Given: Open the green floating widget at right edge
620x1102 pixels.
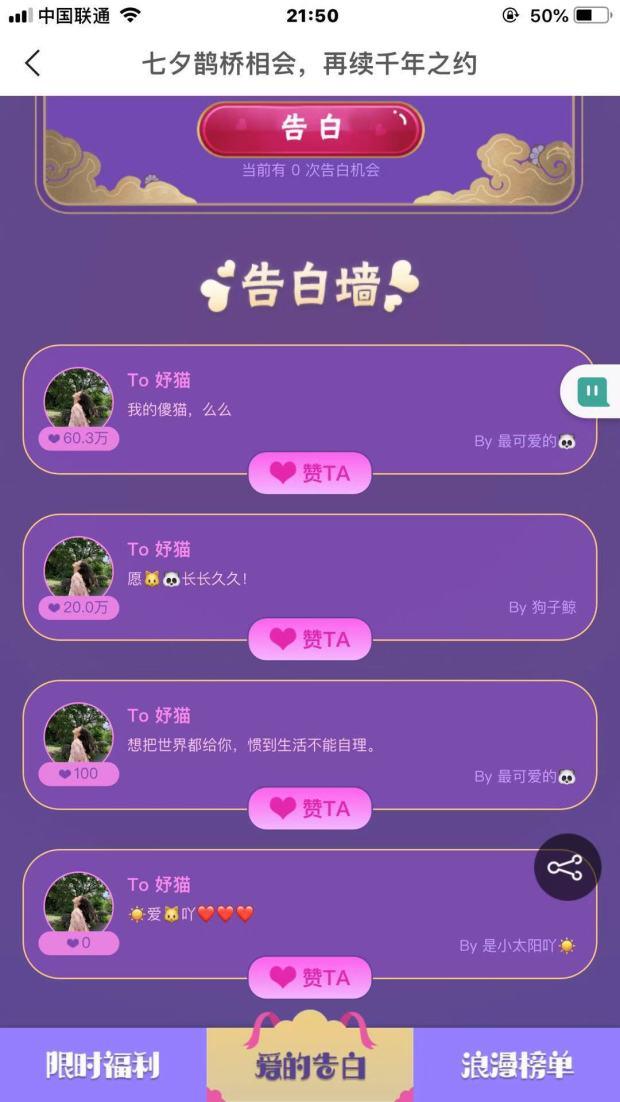Looking at the screenshot, I should (x=591, y=391).
